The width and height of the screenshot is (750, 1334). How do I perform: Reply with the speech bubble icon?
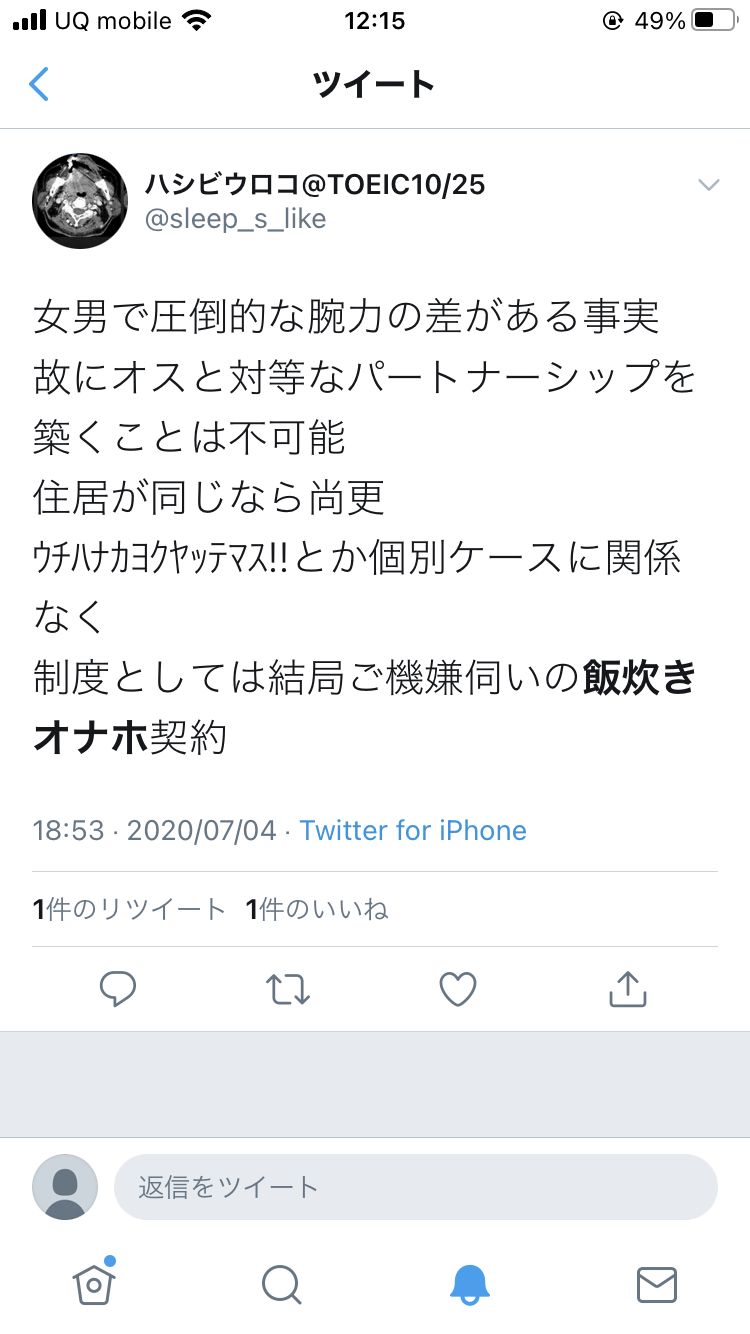tap(118, 989)
